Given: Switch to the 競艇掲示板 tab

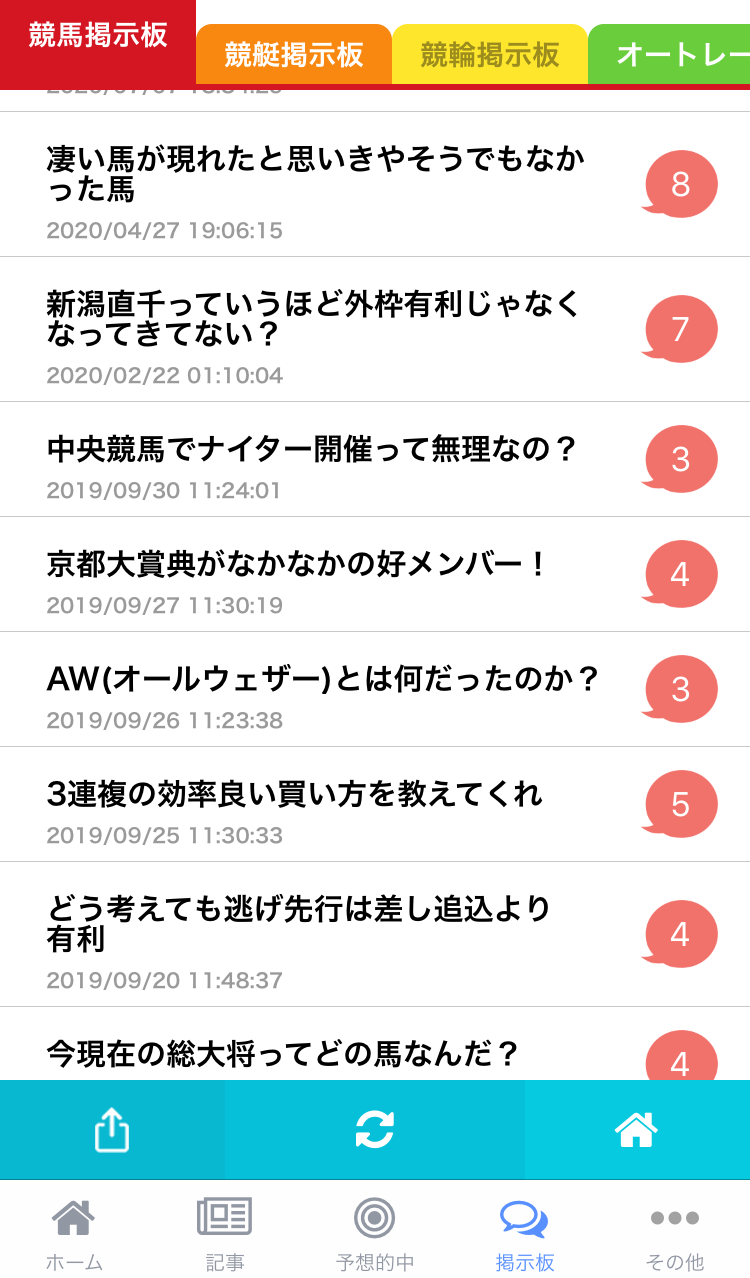Looking at the screenshot, I should pyautogui.click(x=294, y=54).
